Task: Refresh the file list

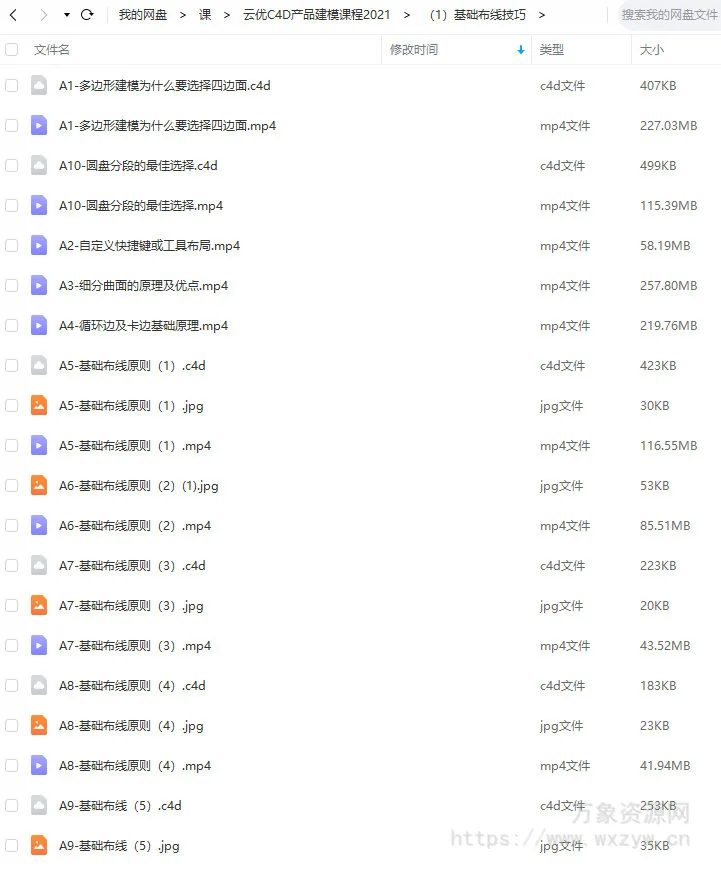Action: [87, 15]
